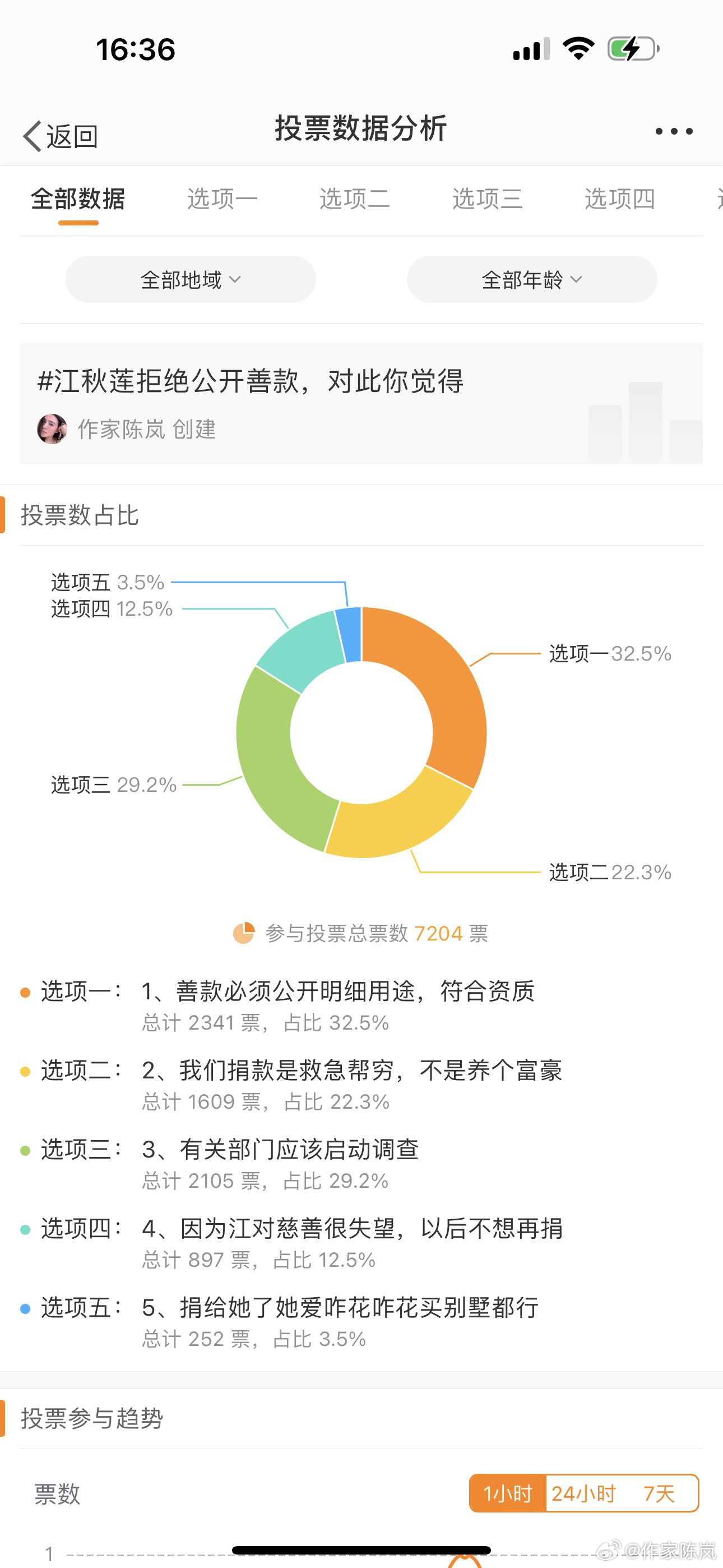
Task: Switch to the 选项一 tab
Action: coord(222,199)
